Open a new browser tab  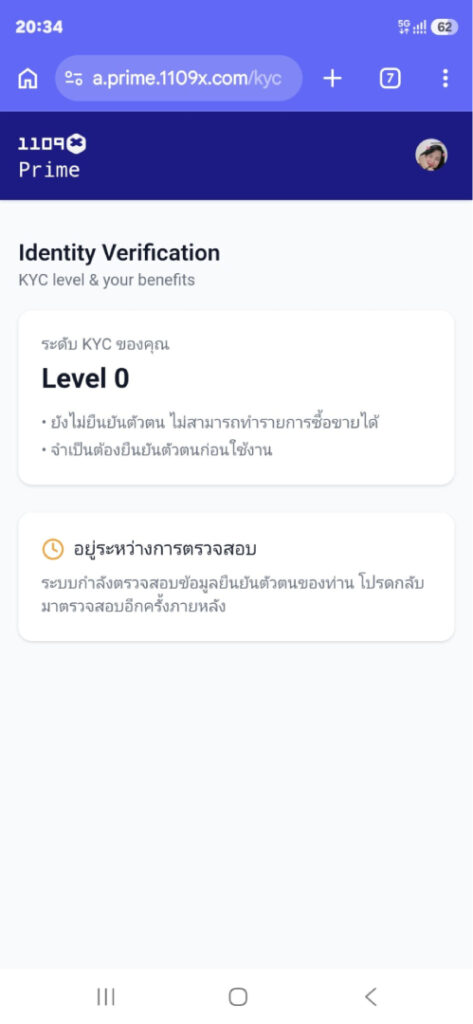[x=333, y=78]
